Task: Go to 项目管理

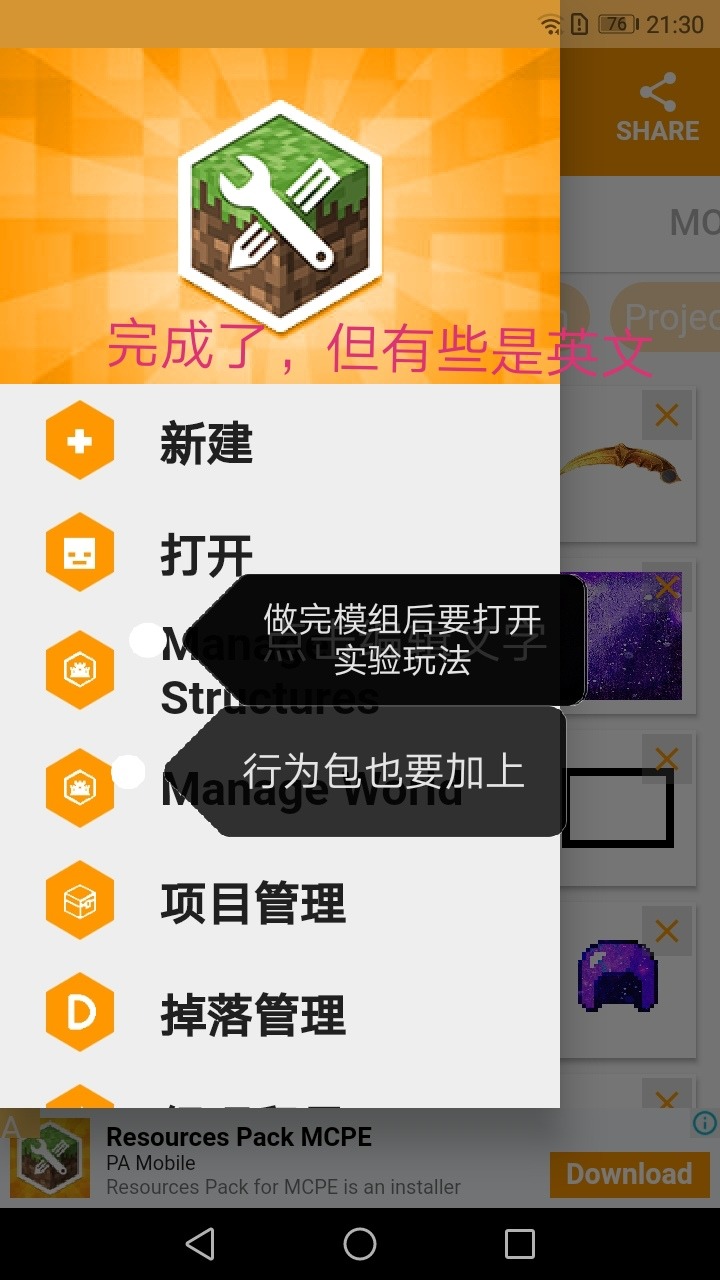Action: click(280, 902)
